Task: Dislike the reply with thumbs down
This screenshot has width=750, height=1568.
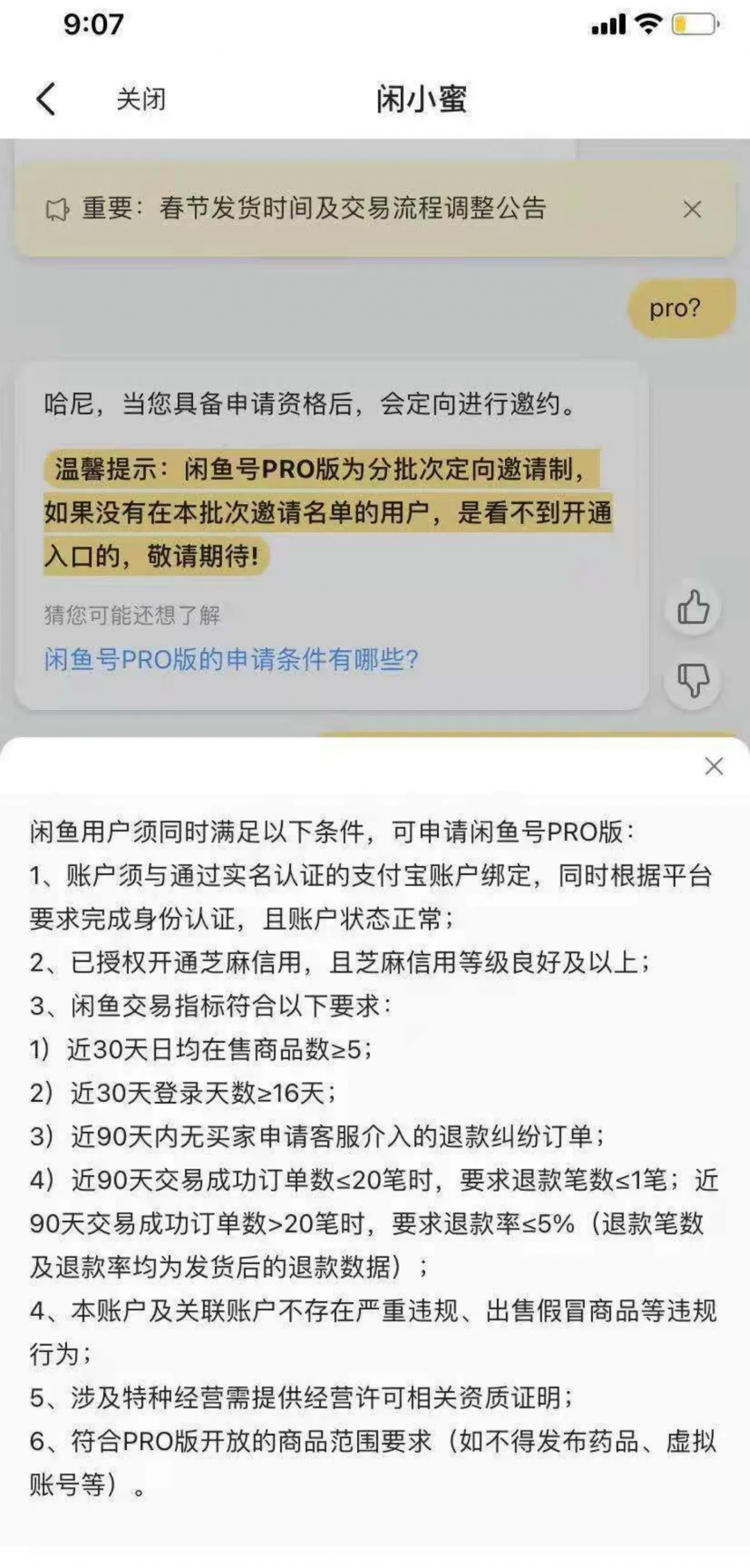Action: pyautogui.click(x=693, y=679)
